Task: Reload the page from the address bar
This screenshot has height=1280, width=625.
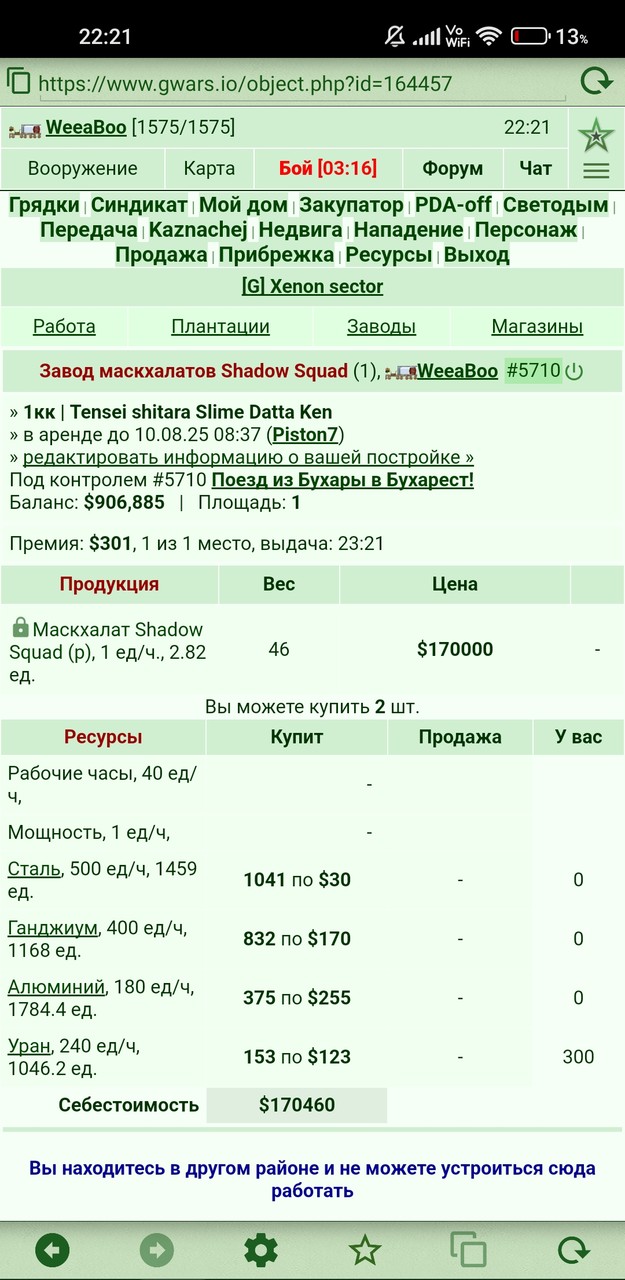Action: (595, 82)
